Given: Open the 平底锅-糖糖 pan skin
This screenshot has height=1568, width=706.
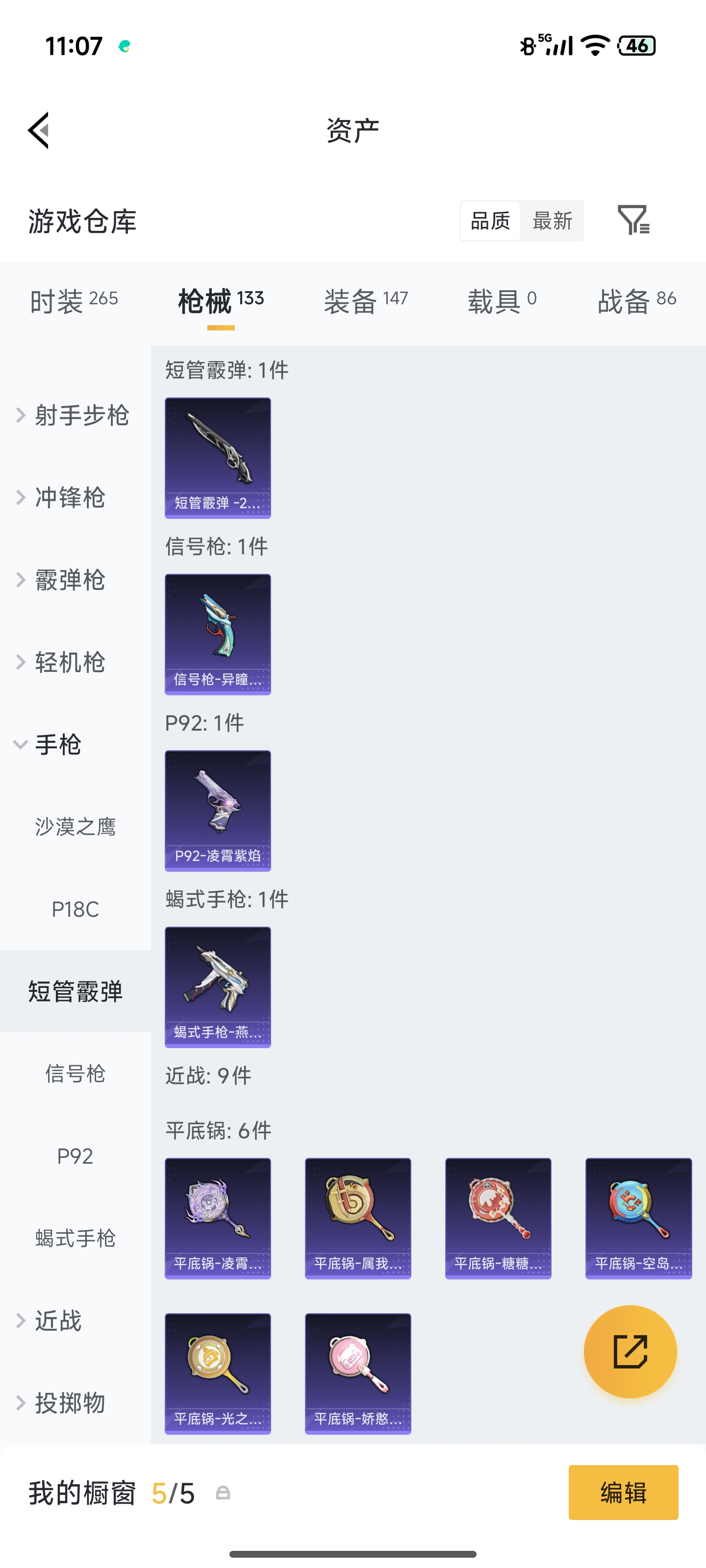Looking at the screenshot, I should tap(498, 1218).
